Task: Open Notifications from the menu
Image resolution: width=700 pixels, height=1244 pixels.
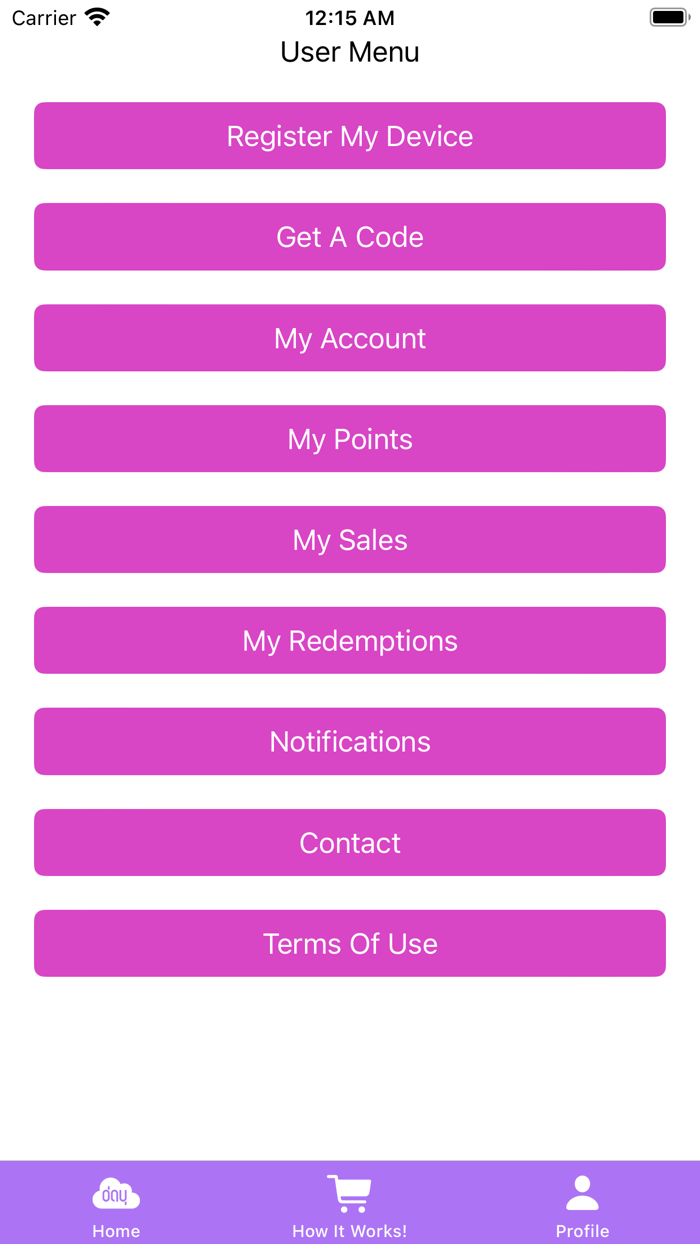Action: pyautogui.click(x=350, y=742)
